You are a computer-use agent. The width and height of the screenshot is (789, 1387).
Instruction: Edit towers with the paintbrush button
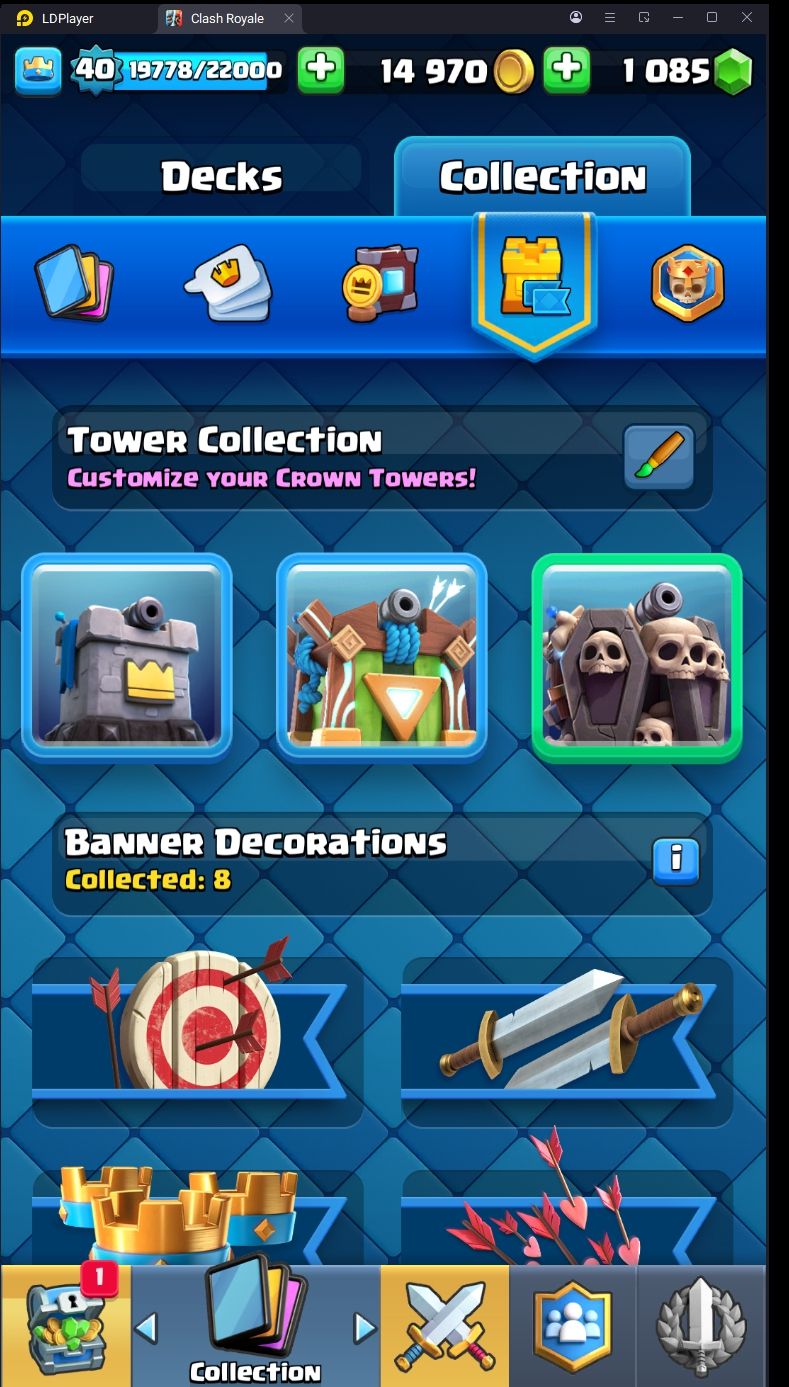click(x=659, y=458)
